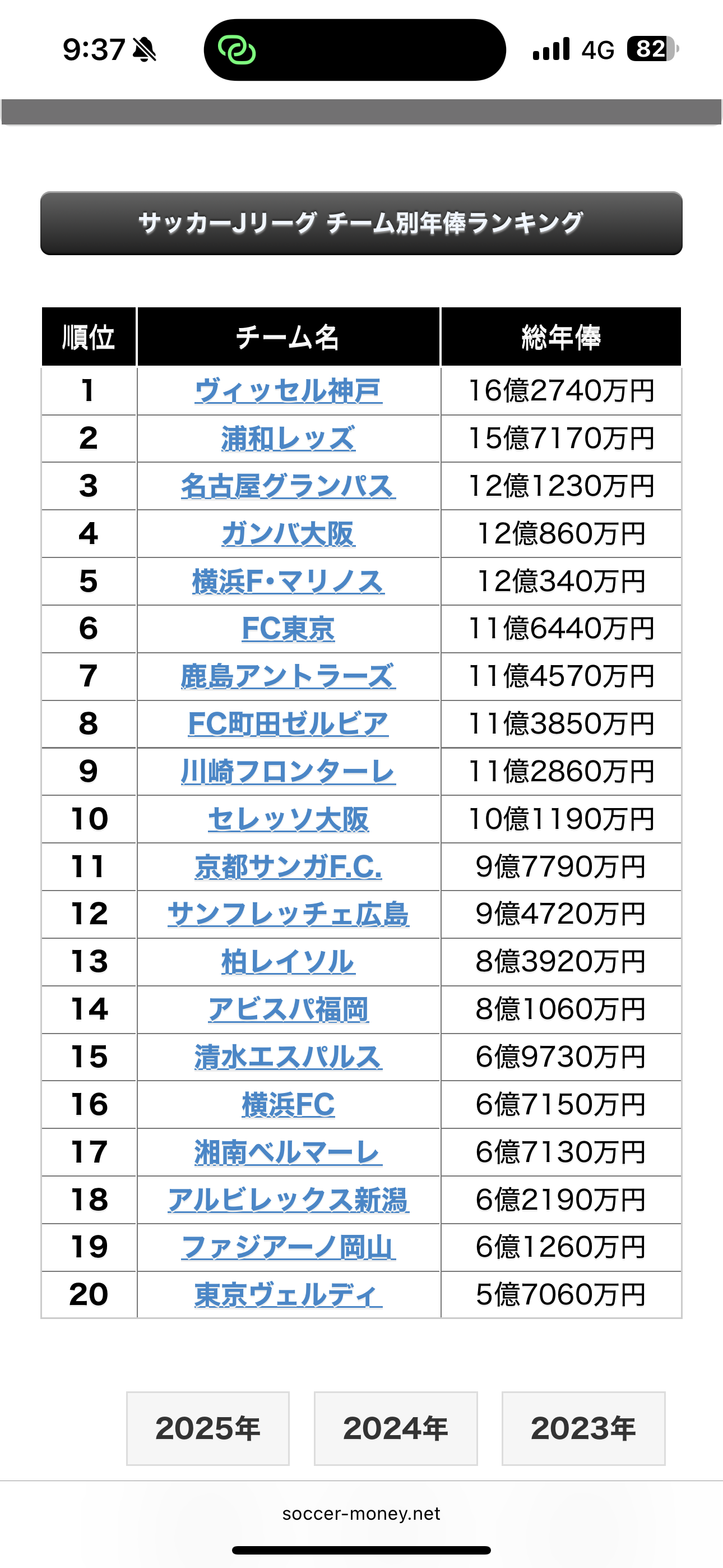
Task: Tap the 名古屋グランパス link
Action: [289, 486]
